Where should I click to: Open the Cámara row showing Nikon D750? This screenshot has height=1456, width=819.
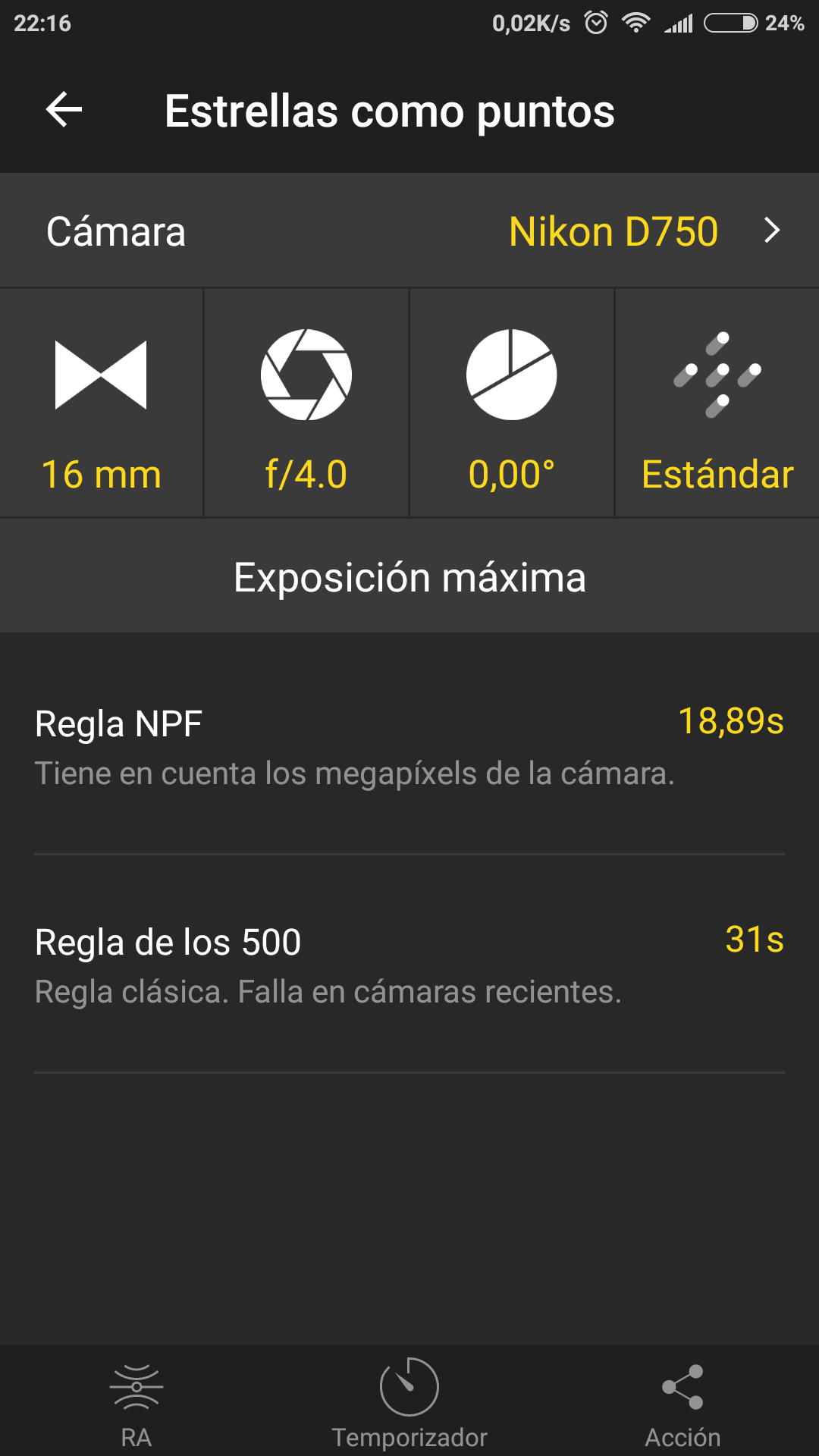409,231
